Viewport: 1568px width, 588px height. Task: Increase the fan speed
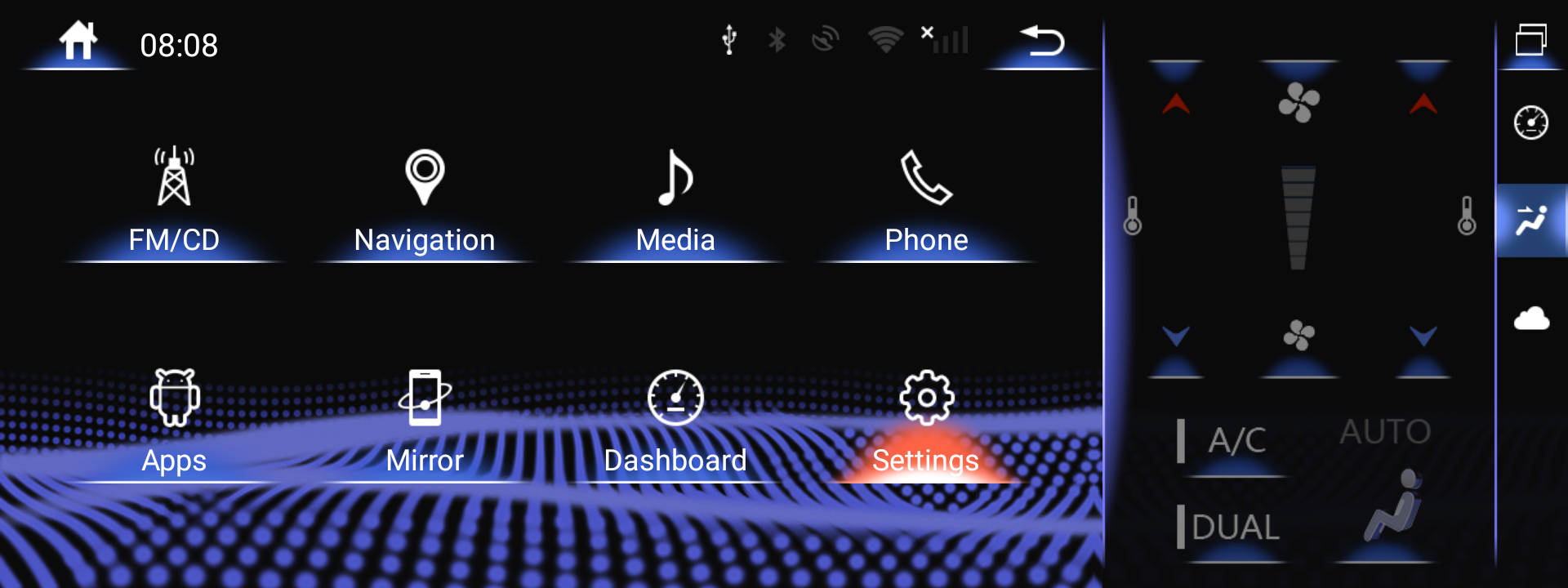click(1298, 101)
